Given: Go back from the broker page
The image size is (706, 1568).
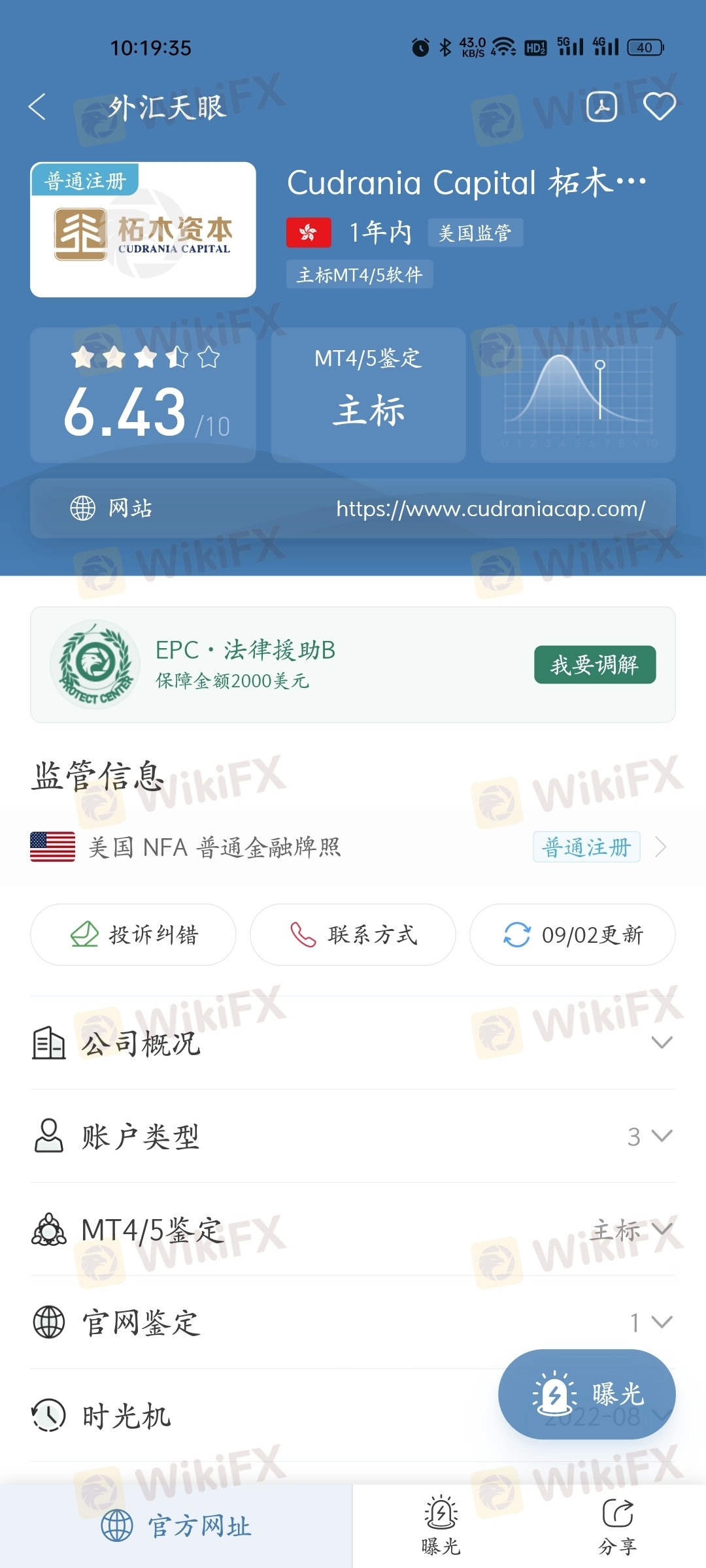Looking at the screenshot, I should point(38,106).
